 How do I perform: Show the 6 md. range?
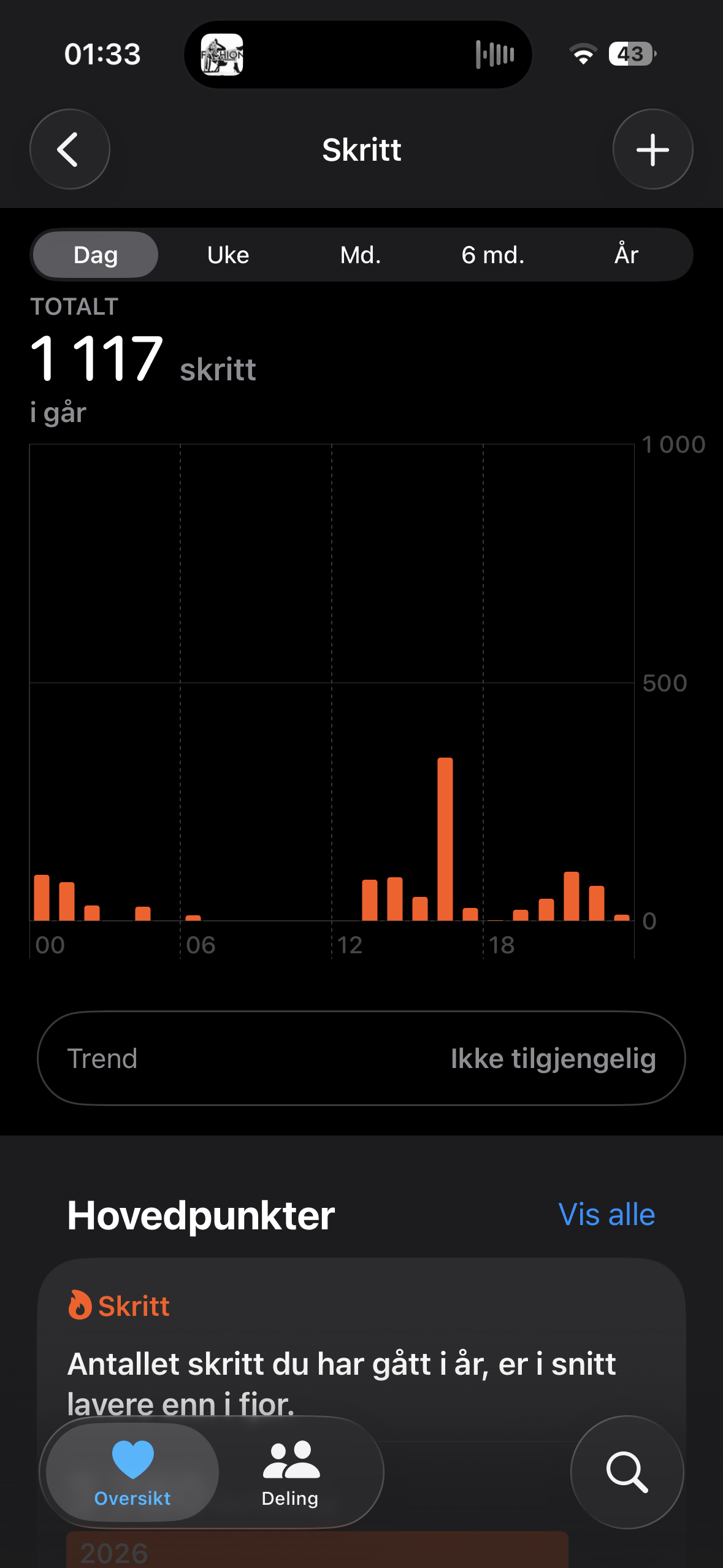(493, 255)
